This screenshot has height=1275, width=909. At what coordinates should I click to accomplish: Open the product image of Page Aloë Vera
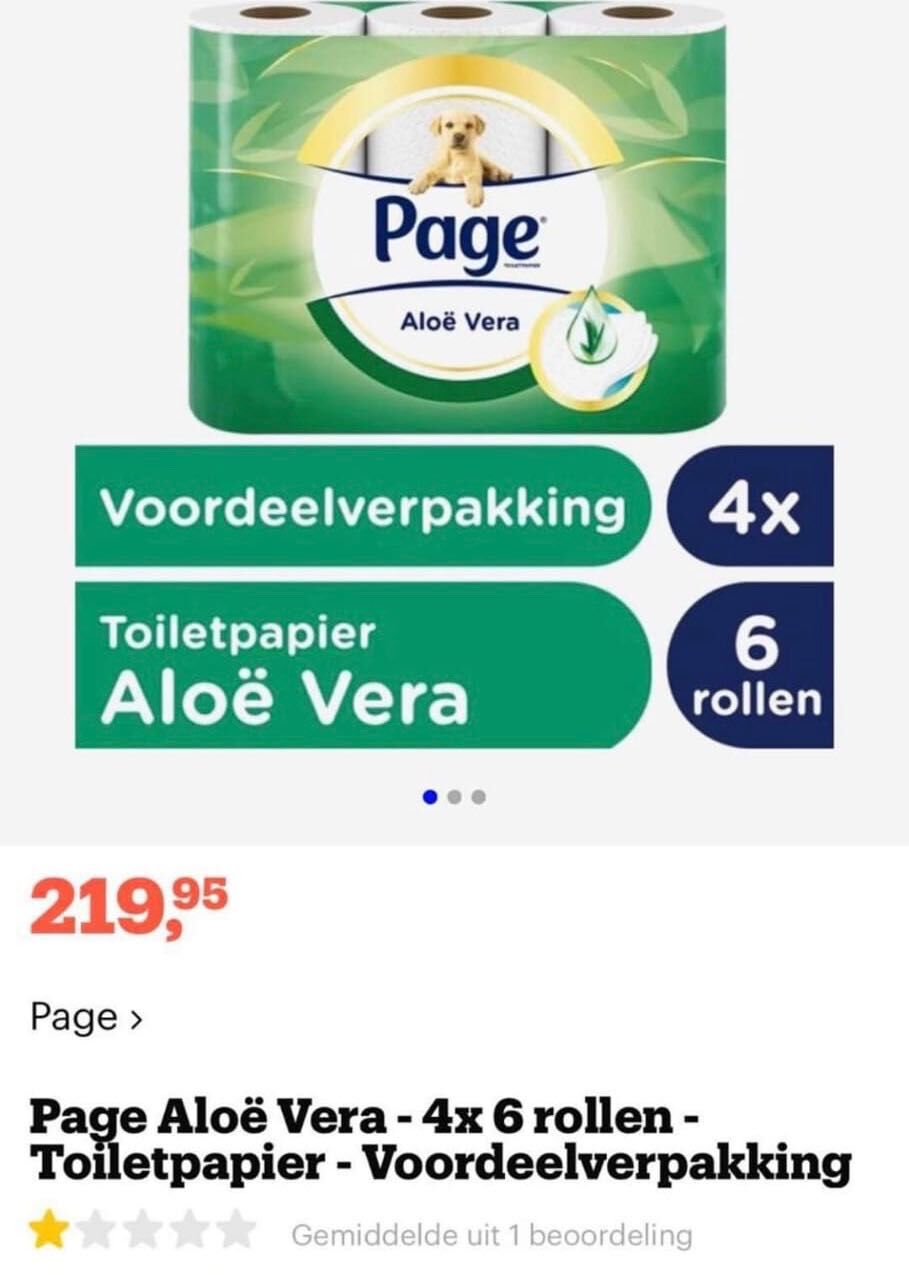[454, 380]
